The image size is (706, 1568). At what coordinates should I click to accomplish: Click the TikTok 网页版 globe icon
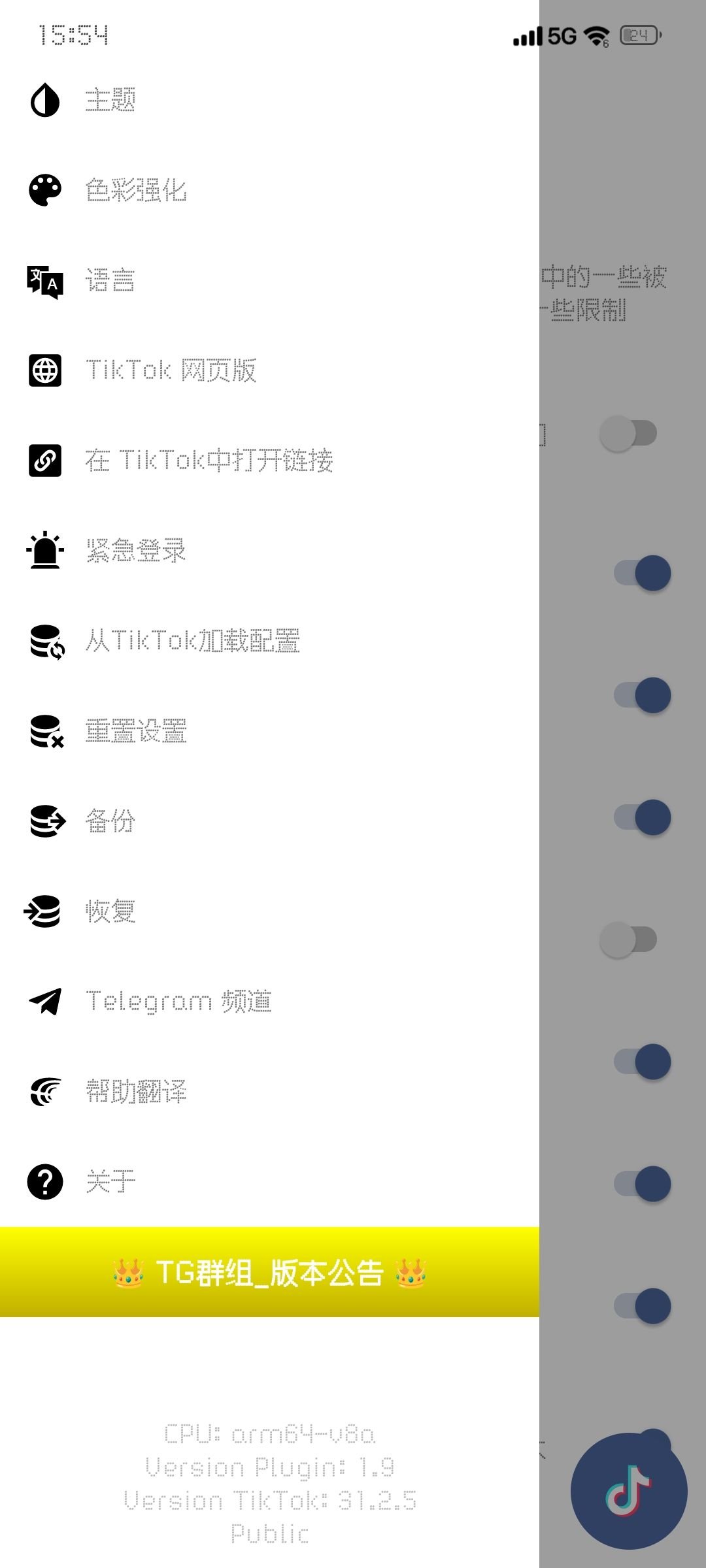tap(43, 370)
